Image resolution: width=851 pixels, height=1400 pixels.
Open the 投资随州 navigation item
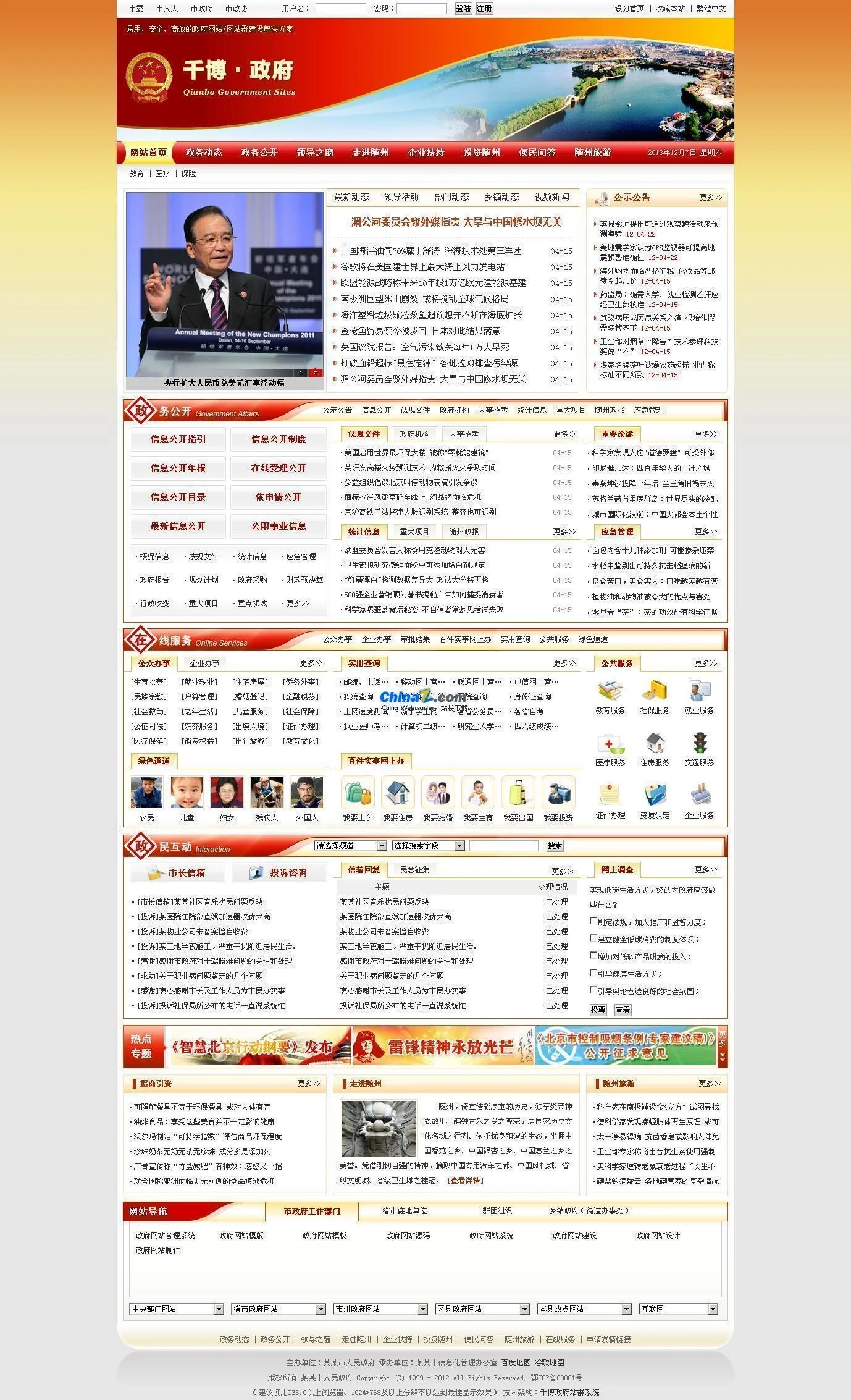tap(481, 153)
